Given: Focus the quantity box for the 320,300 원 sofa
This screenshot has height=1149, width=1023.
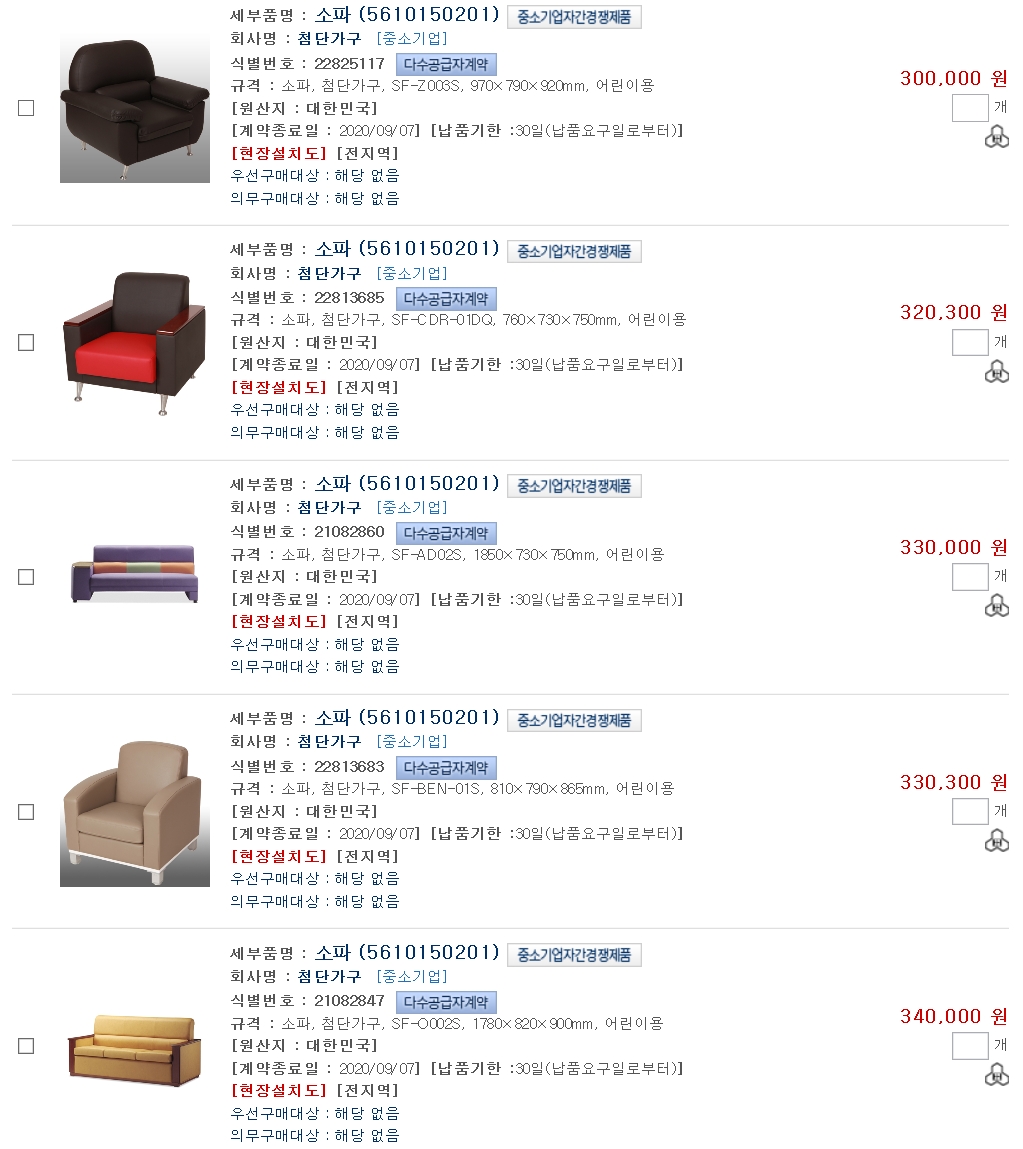Looking at the screenshot, I should coord(969,342).
